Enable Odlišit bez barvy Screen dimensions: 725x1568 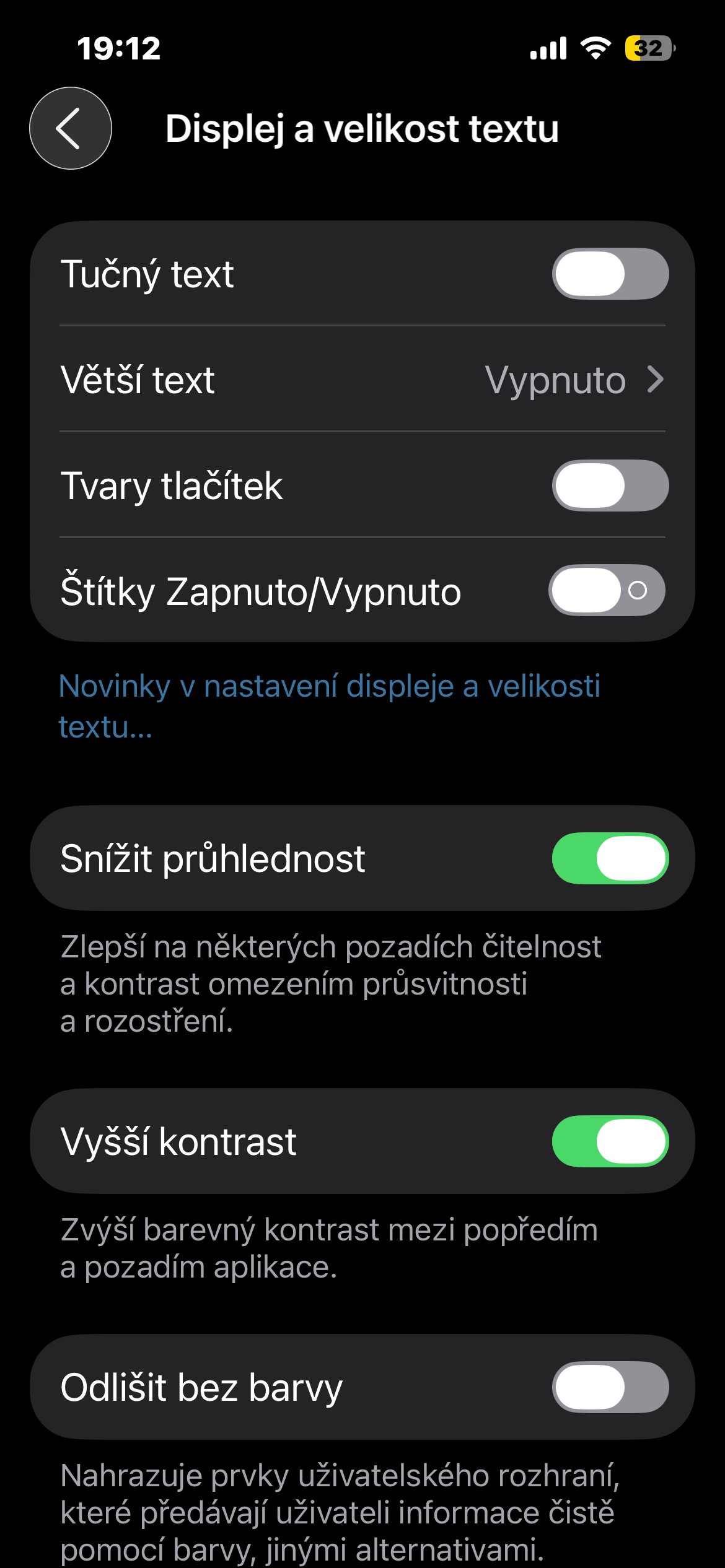point(610,1387)
